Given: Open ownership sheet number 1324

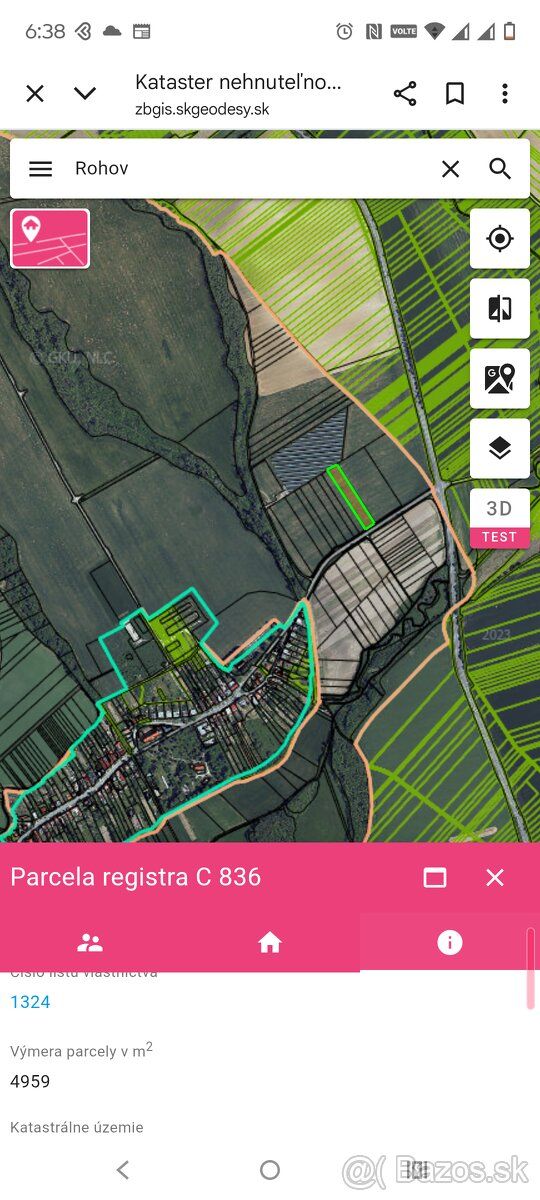Looking at the screenshot, I should coord(30,1002).
